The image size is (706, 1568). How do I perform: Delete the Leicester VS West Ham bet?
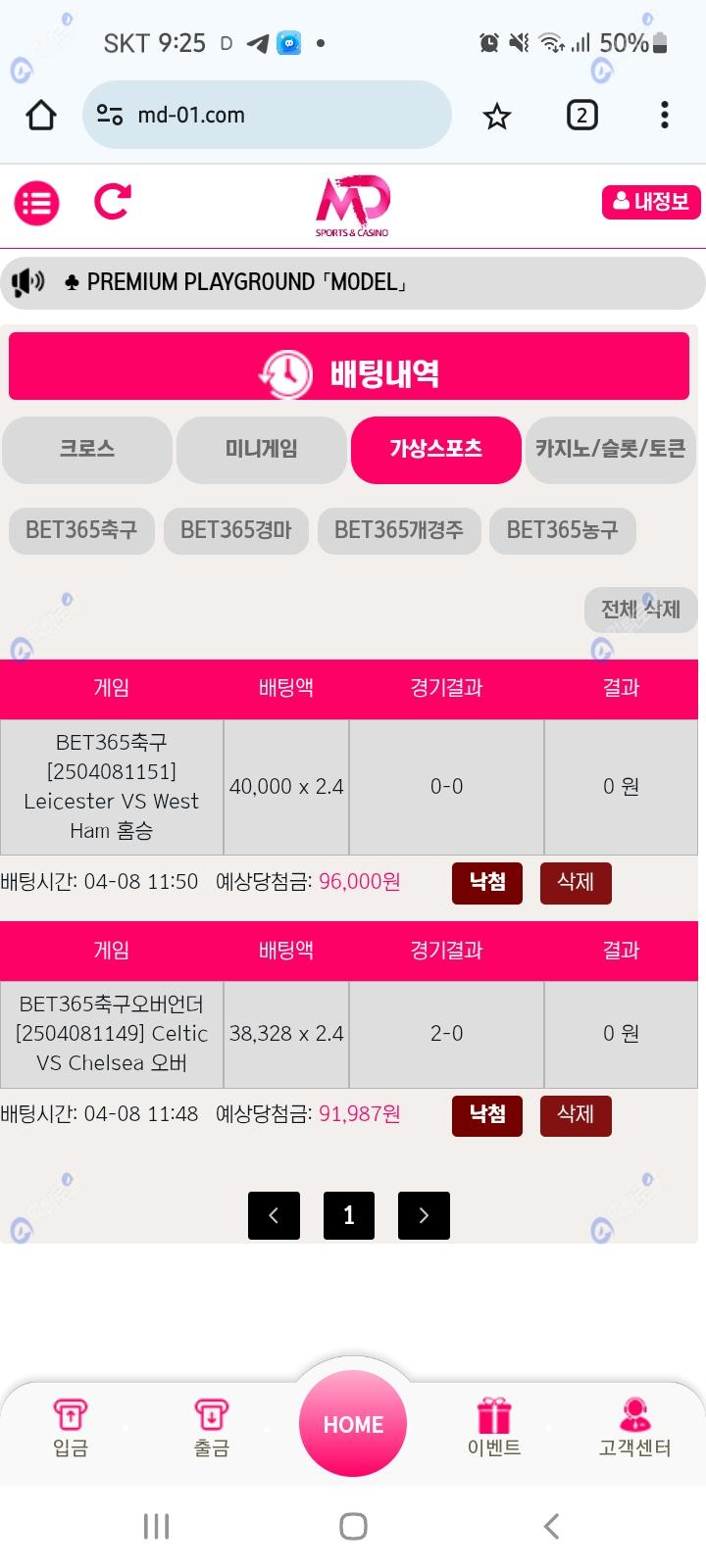(576, 882)
